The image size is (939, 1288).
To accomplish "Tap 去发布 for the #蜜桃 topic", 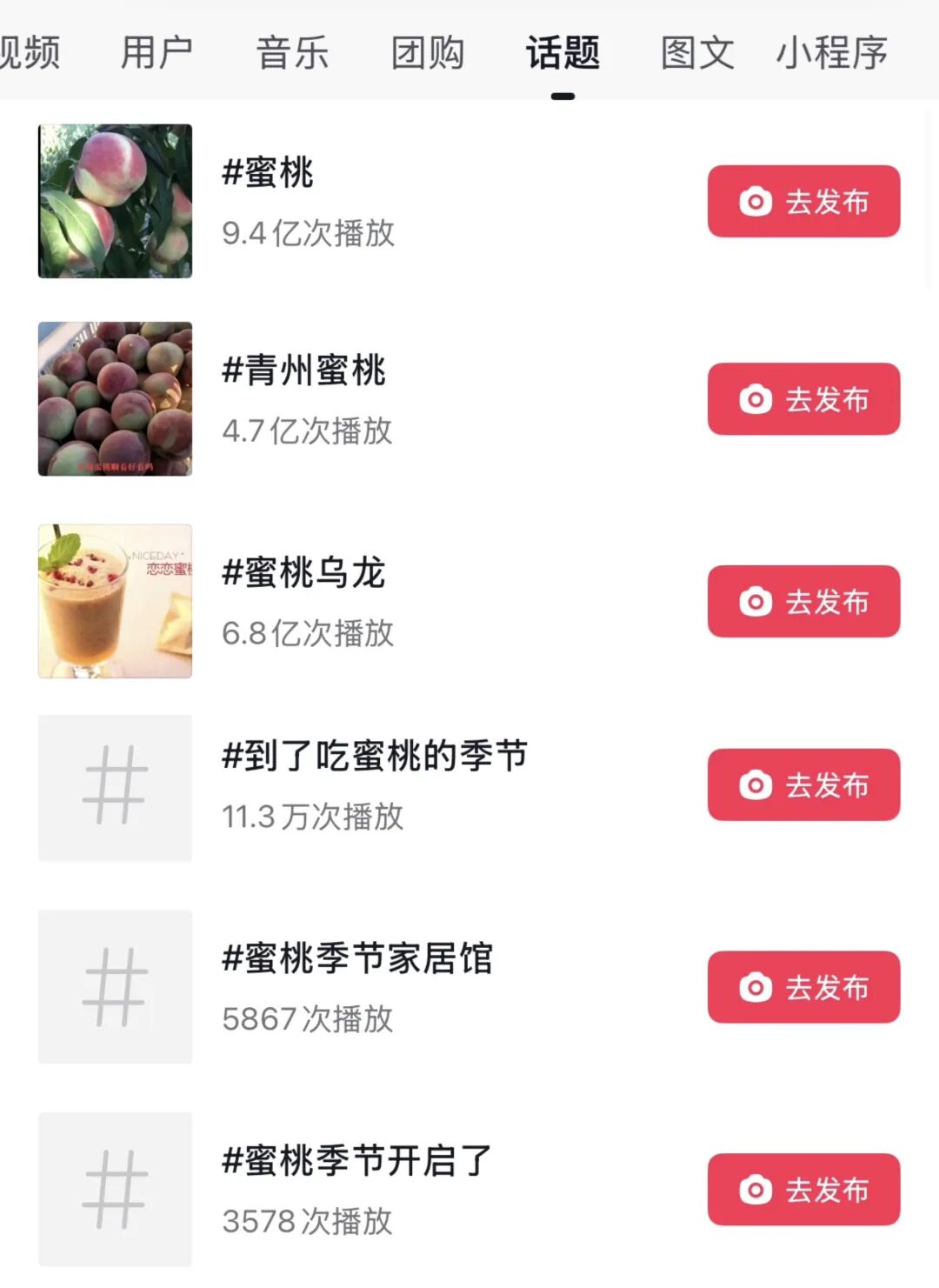I will tap(803, 202).
